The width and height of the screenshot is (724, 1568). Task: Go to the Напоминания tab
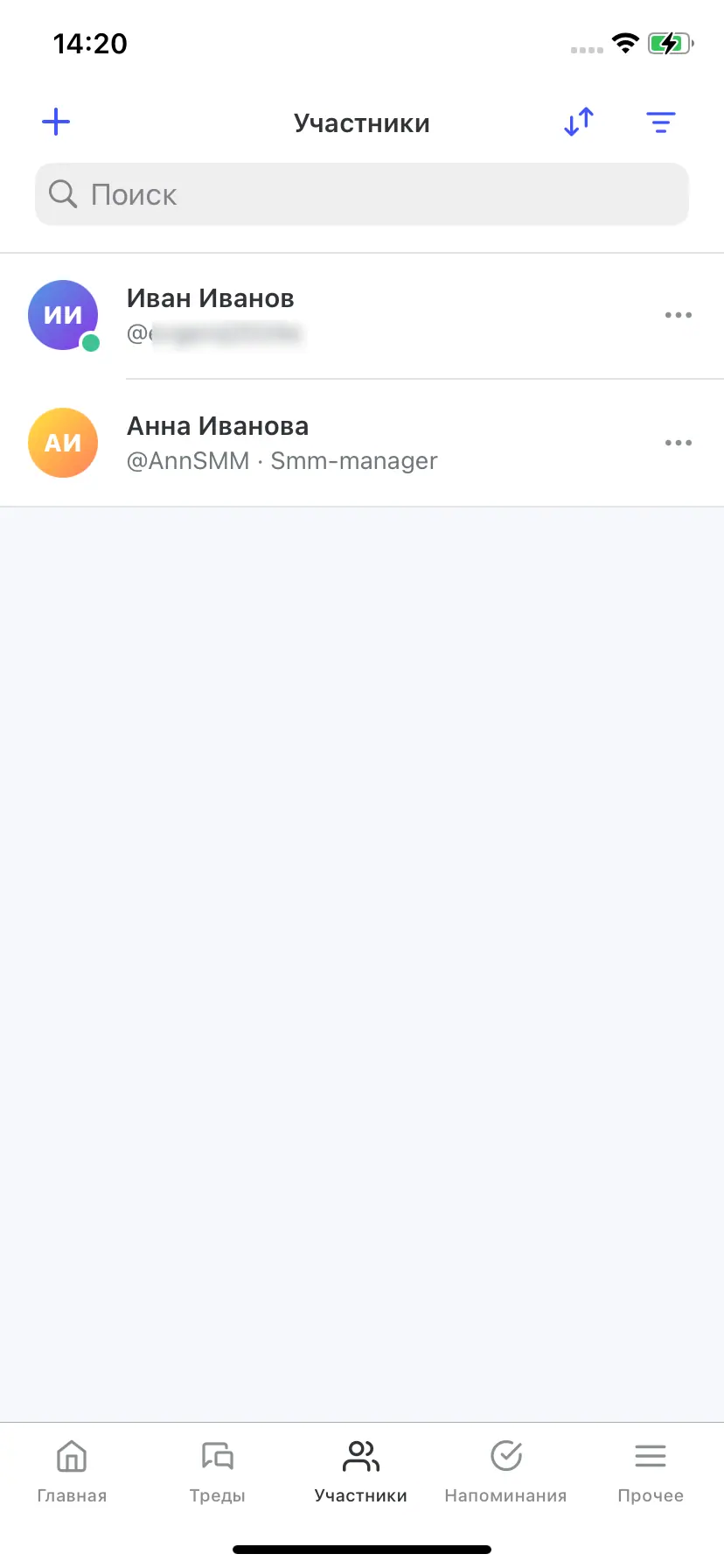(505, 1470)
